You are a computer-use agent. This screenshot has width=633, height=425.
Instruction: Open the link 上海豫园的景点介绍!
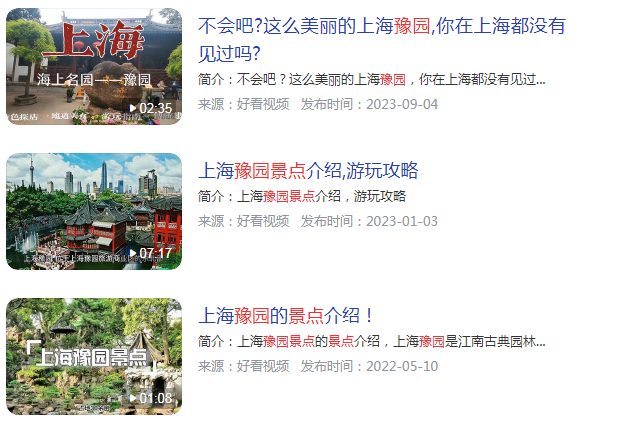(287, 316)
